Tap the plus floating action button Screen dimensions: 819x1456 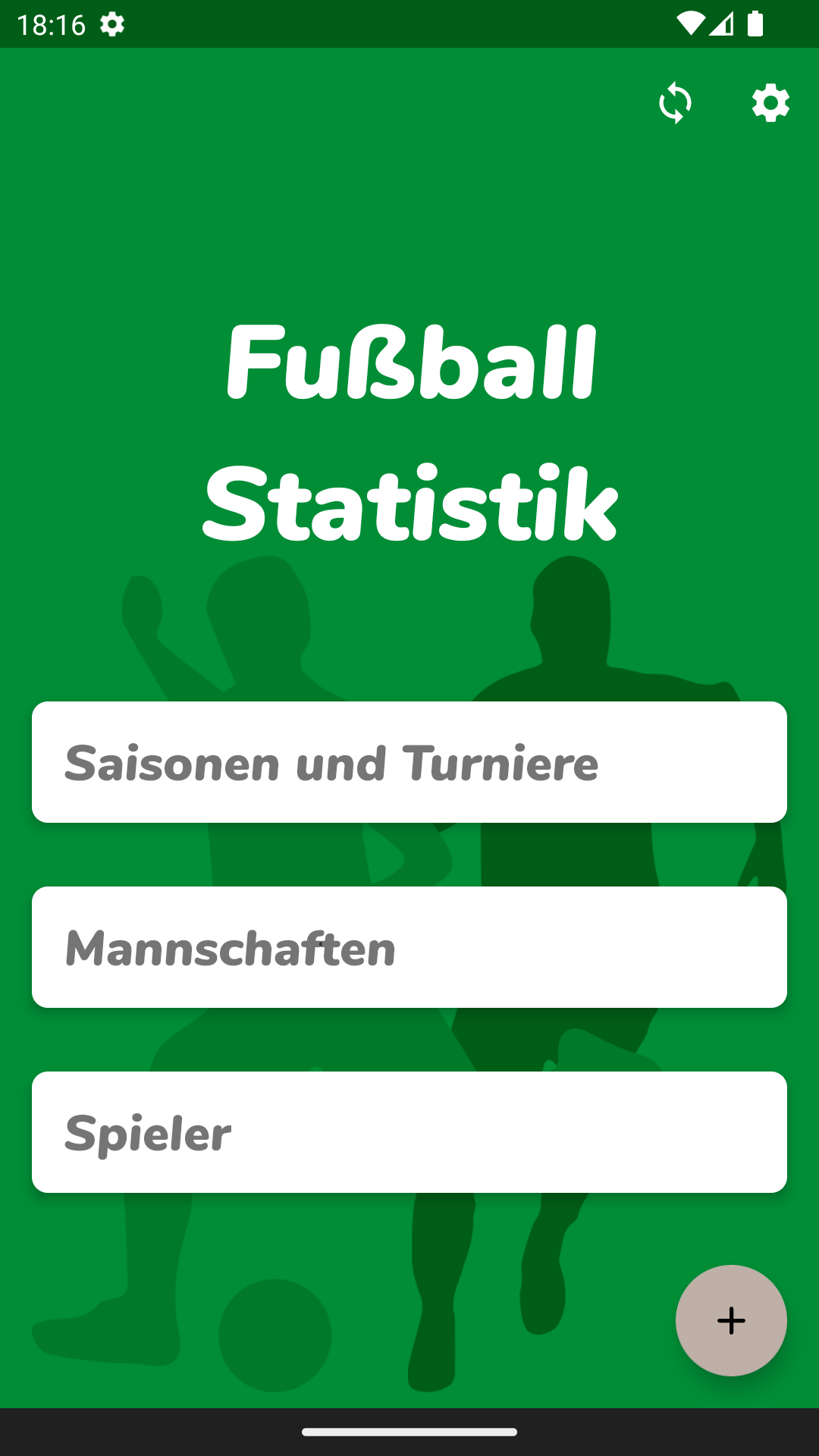(x=731, y=1320)
